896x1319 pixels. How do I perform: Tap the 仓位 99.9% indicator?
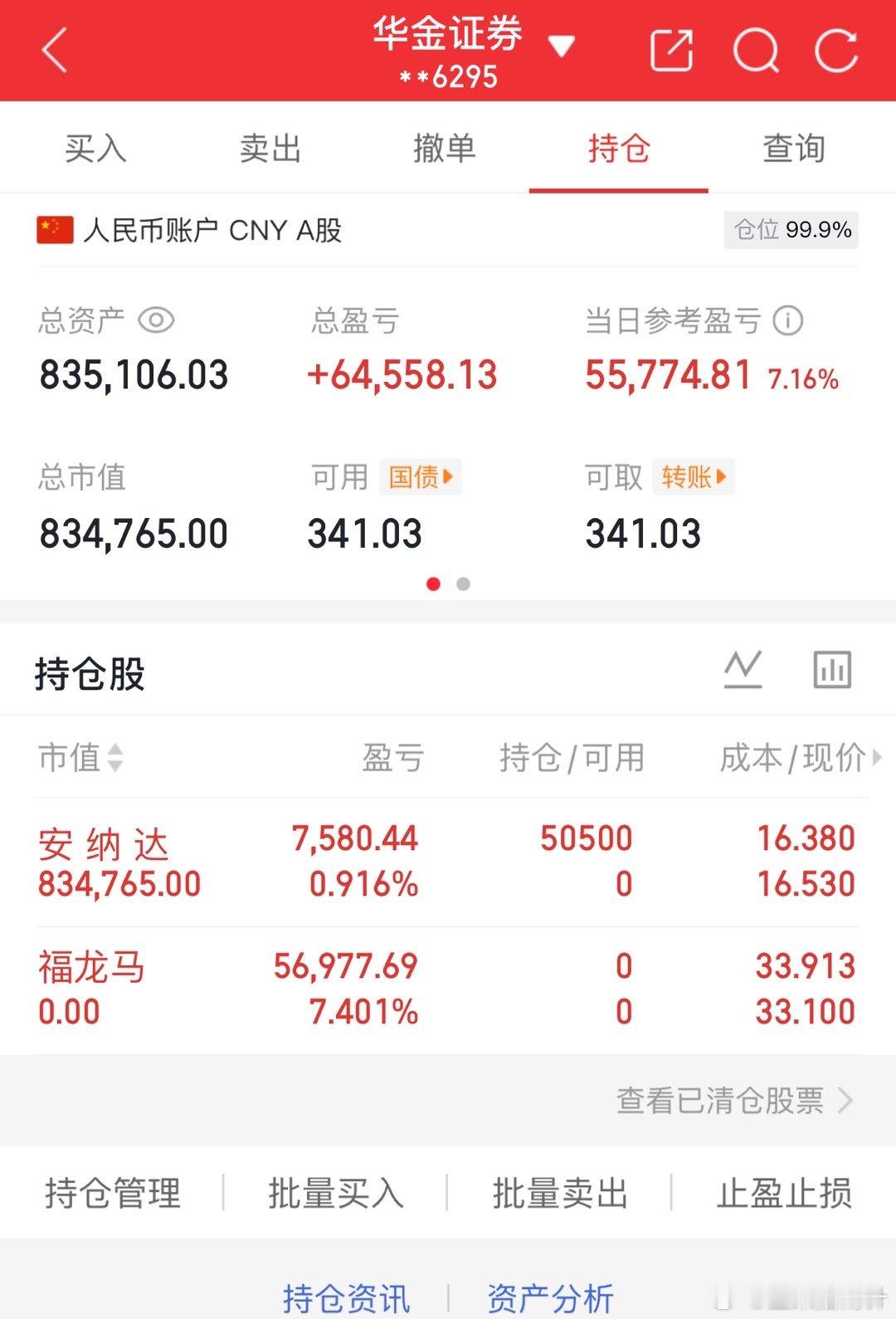coord(790,230)
